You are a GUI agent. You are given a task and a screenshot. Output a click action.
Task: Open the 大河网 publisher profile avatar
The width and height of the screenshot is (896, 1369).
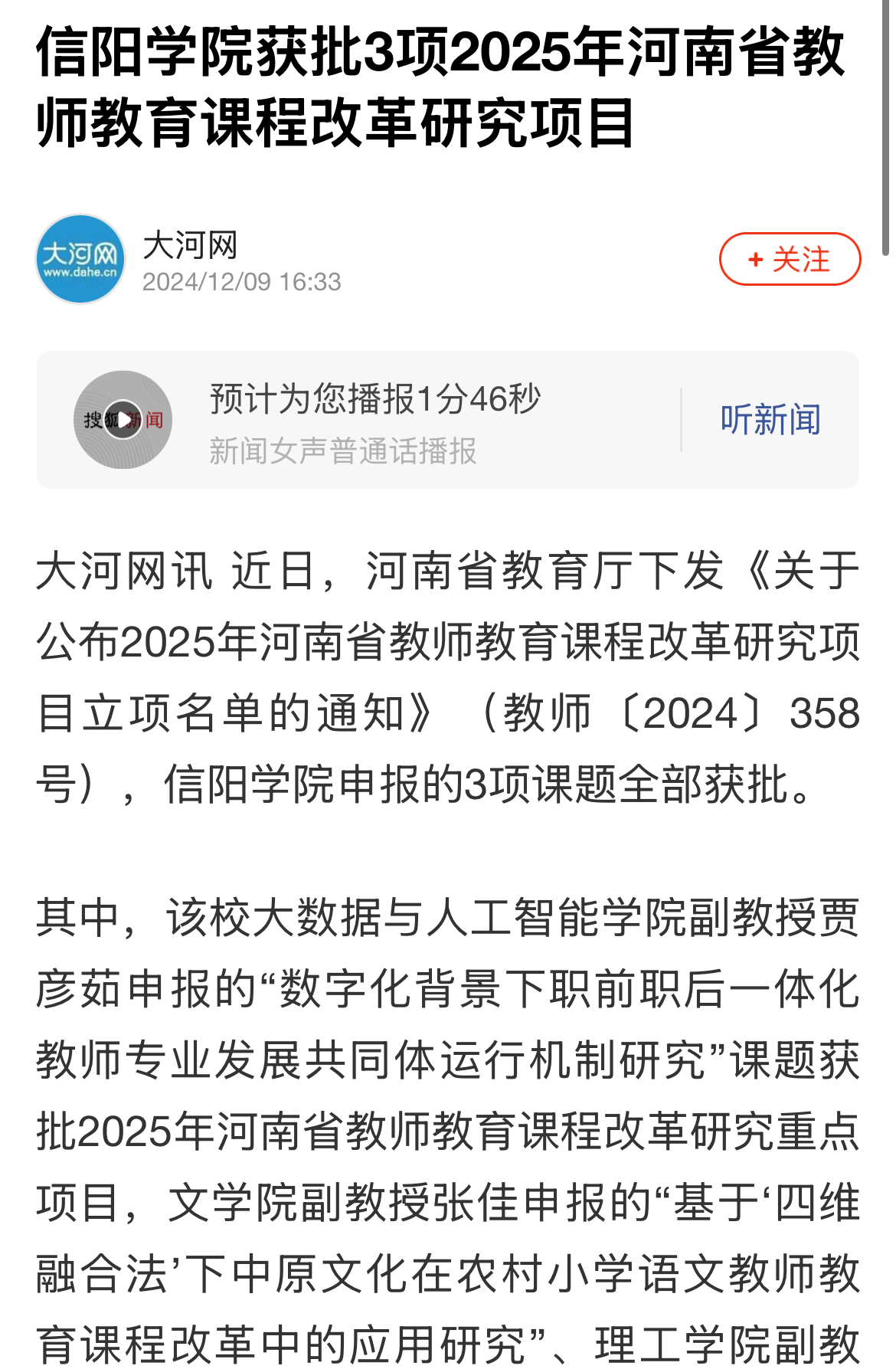[80, 259]
